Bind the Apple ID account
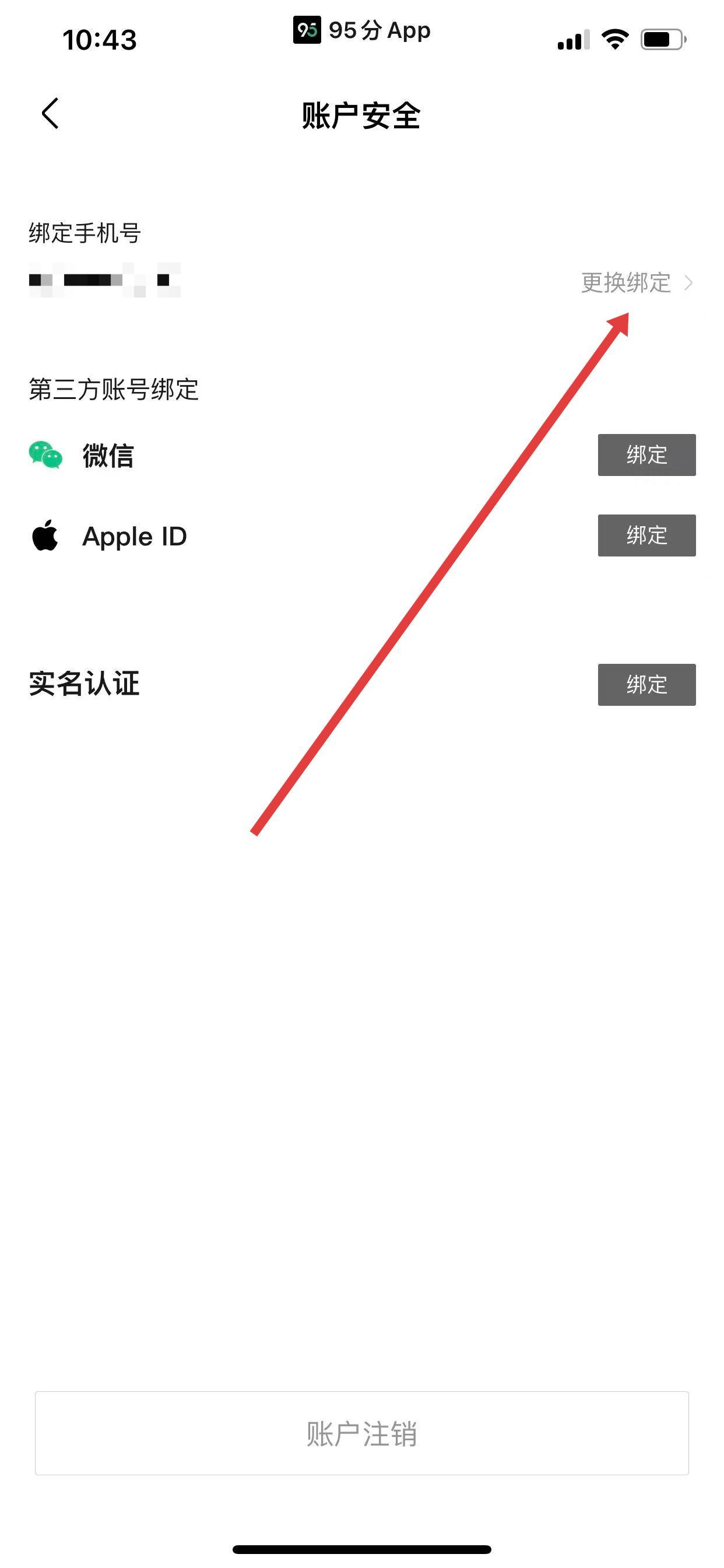The width and height of the screenshot is (724, 1568). pyautogui.click(x=646, y=535)
